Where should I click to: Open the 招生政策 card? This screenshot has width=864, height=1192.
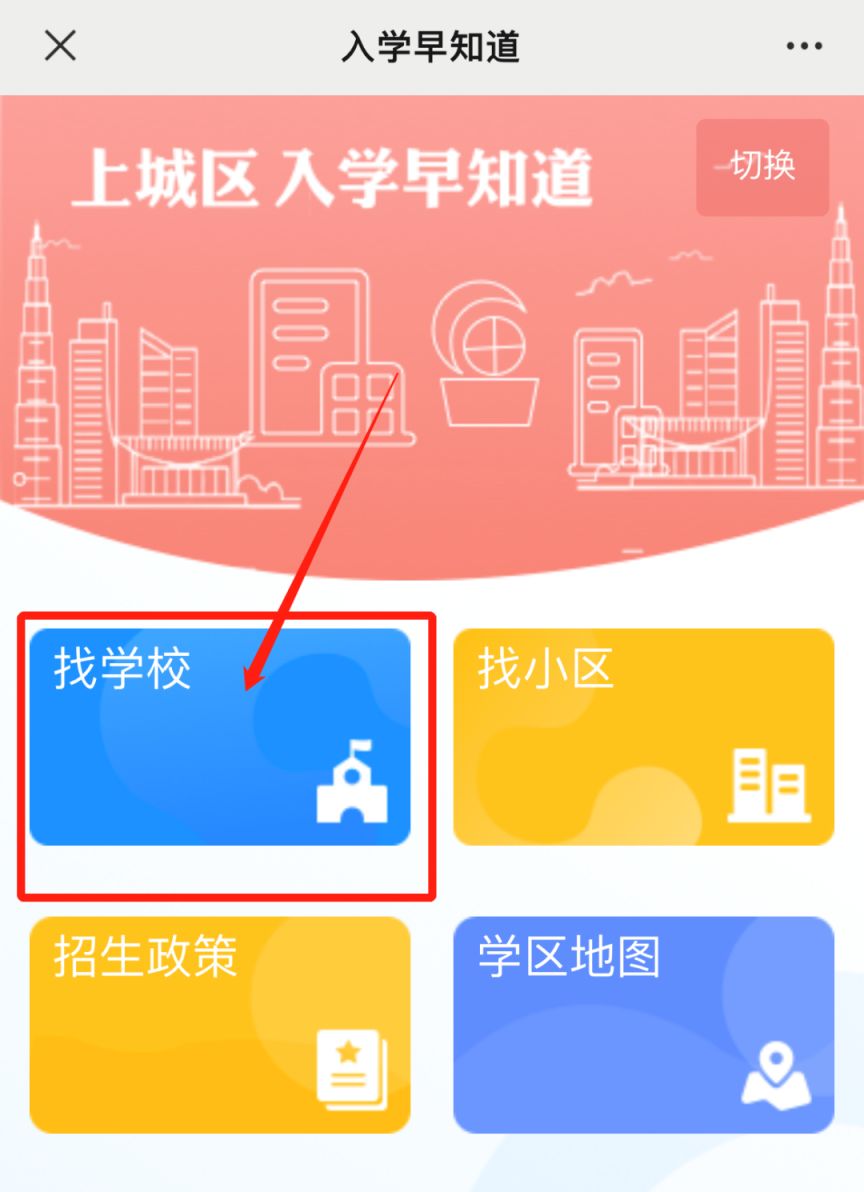[x=220, y=1025]
